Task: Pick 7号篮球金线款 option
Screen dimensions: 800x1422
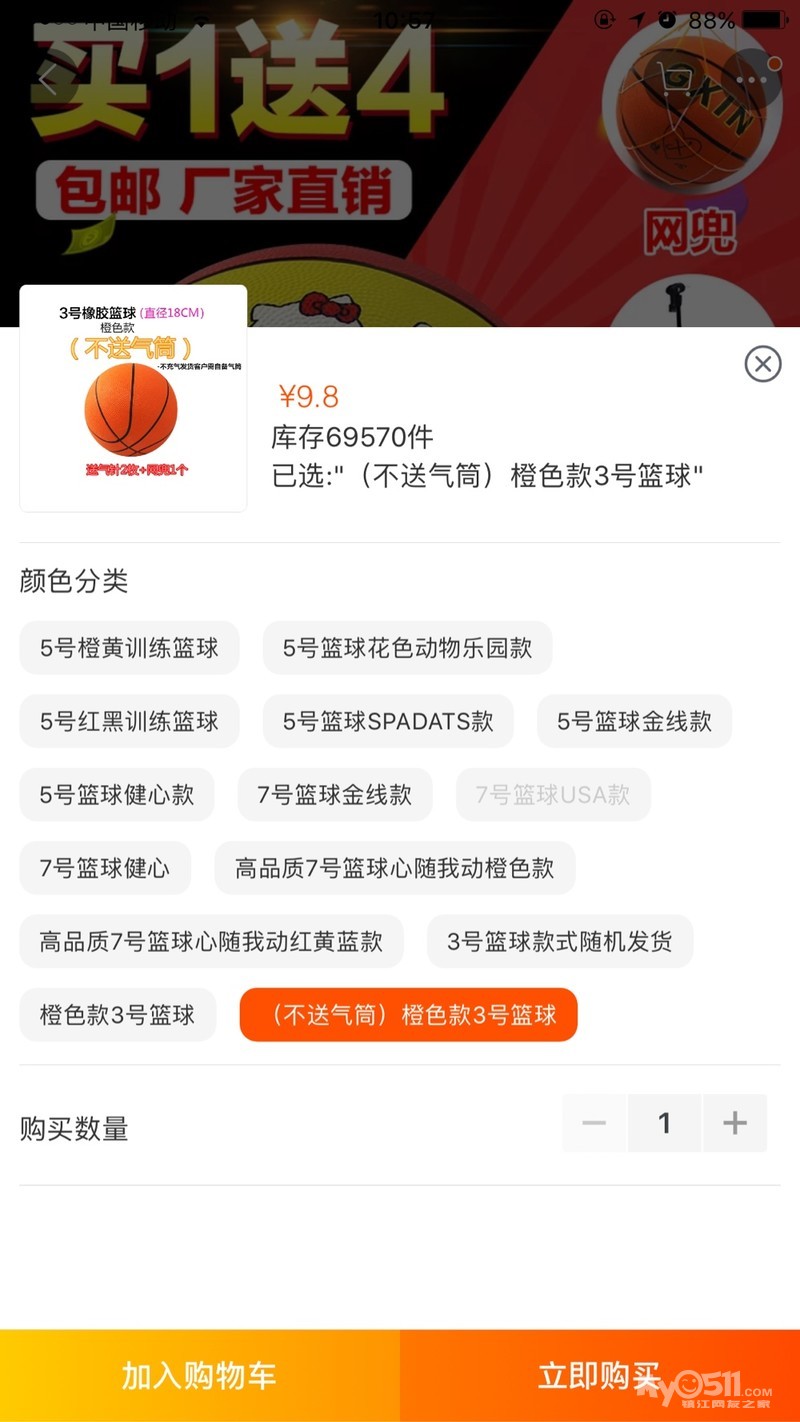Action: coord(334,795)
